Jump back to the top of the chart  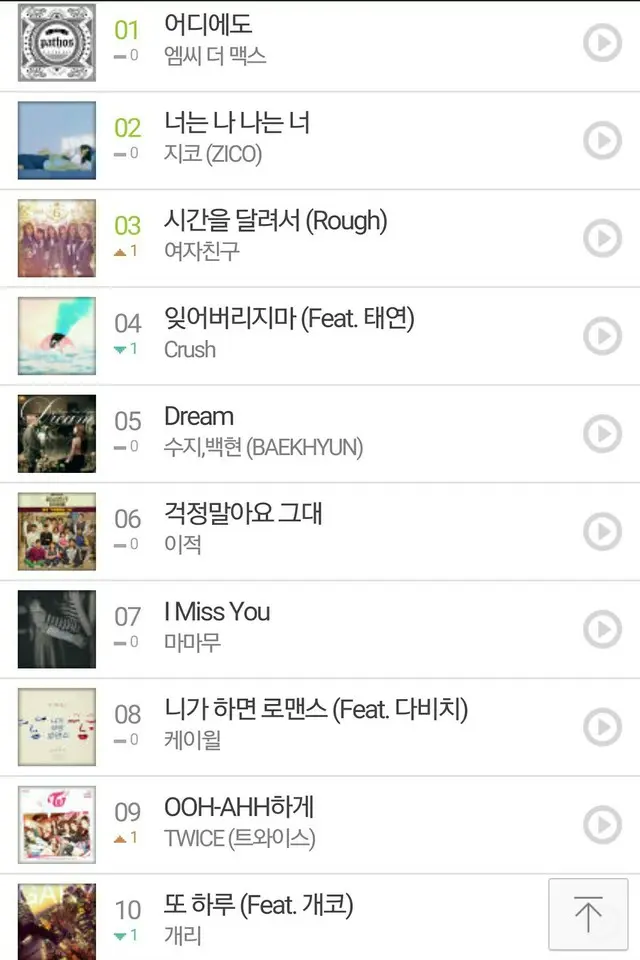(x=588, y=914)
